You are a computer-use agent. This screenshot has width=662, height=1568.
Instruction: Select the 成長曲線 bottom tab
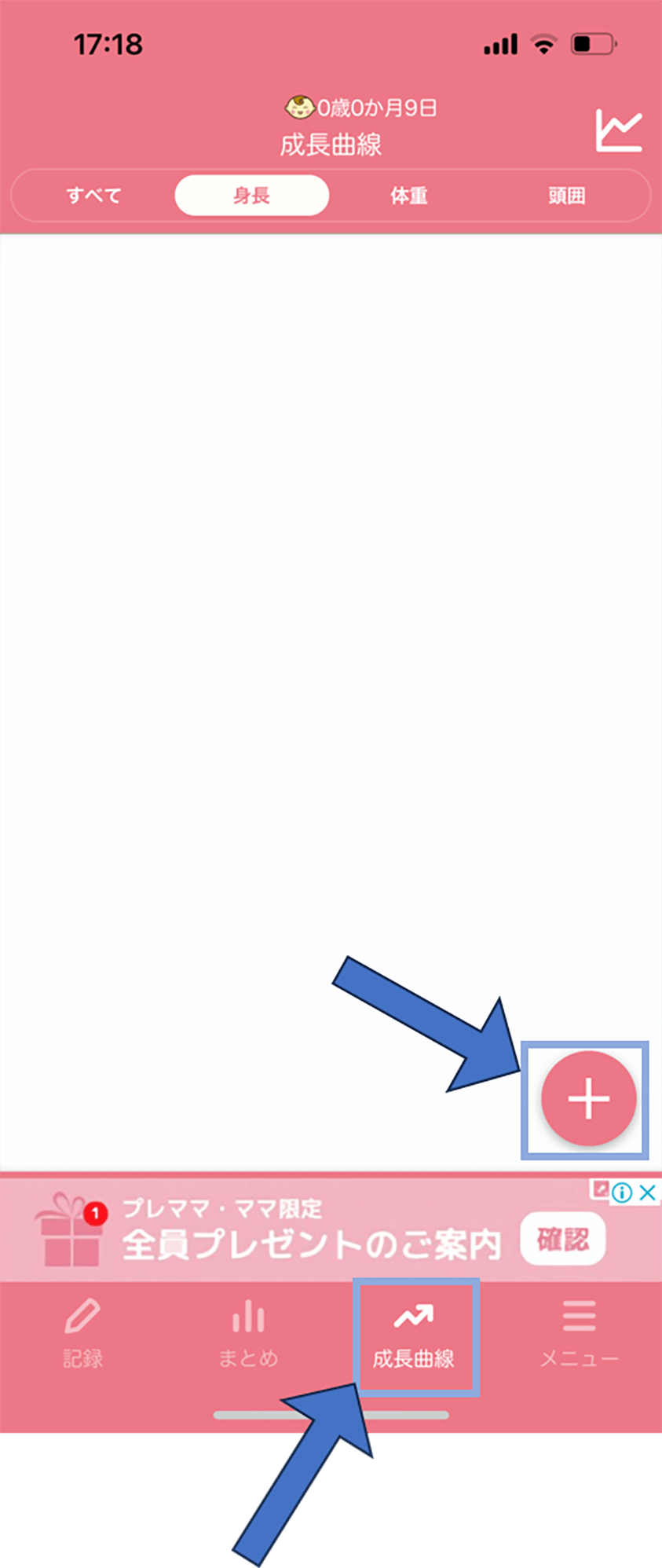[x=414, y=1335]
